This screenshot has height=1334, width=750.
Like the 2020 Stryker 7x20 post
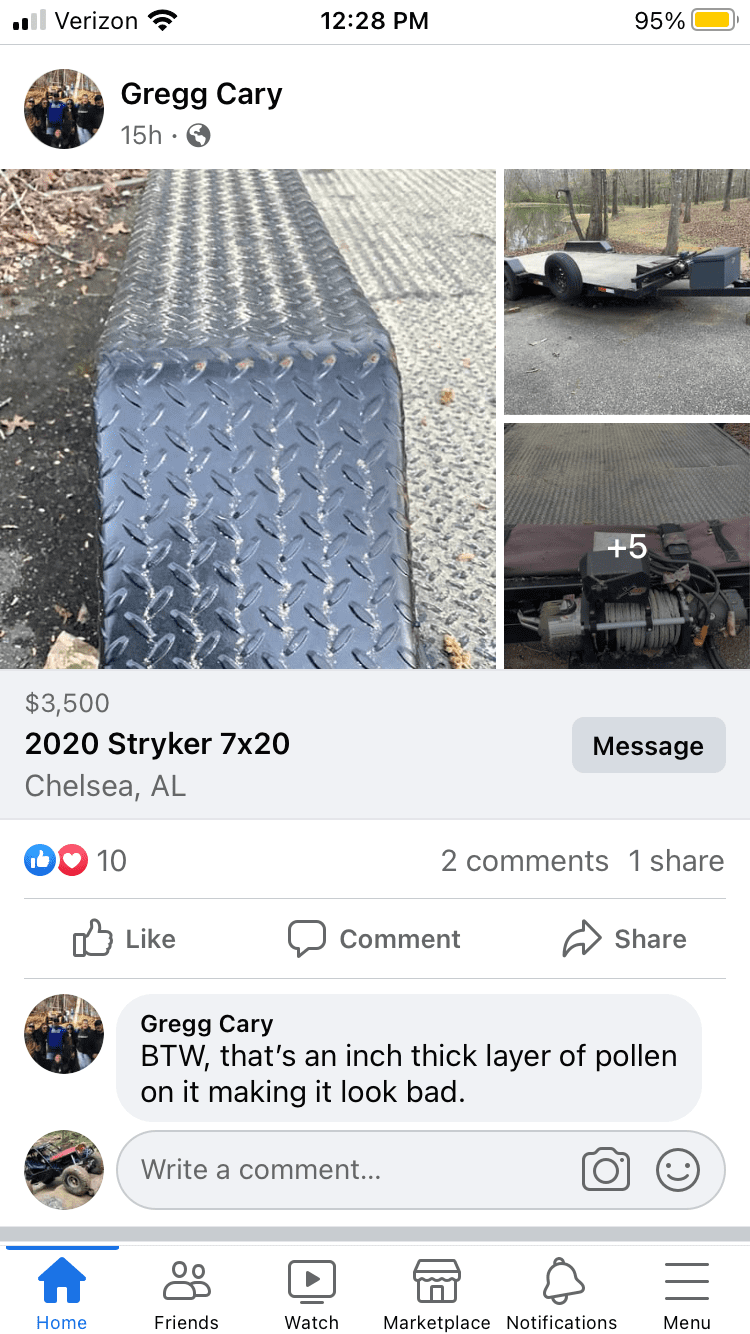point(125,939)
